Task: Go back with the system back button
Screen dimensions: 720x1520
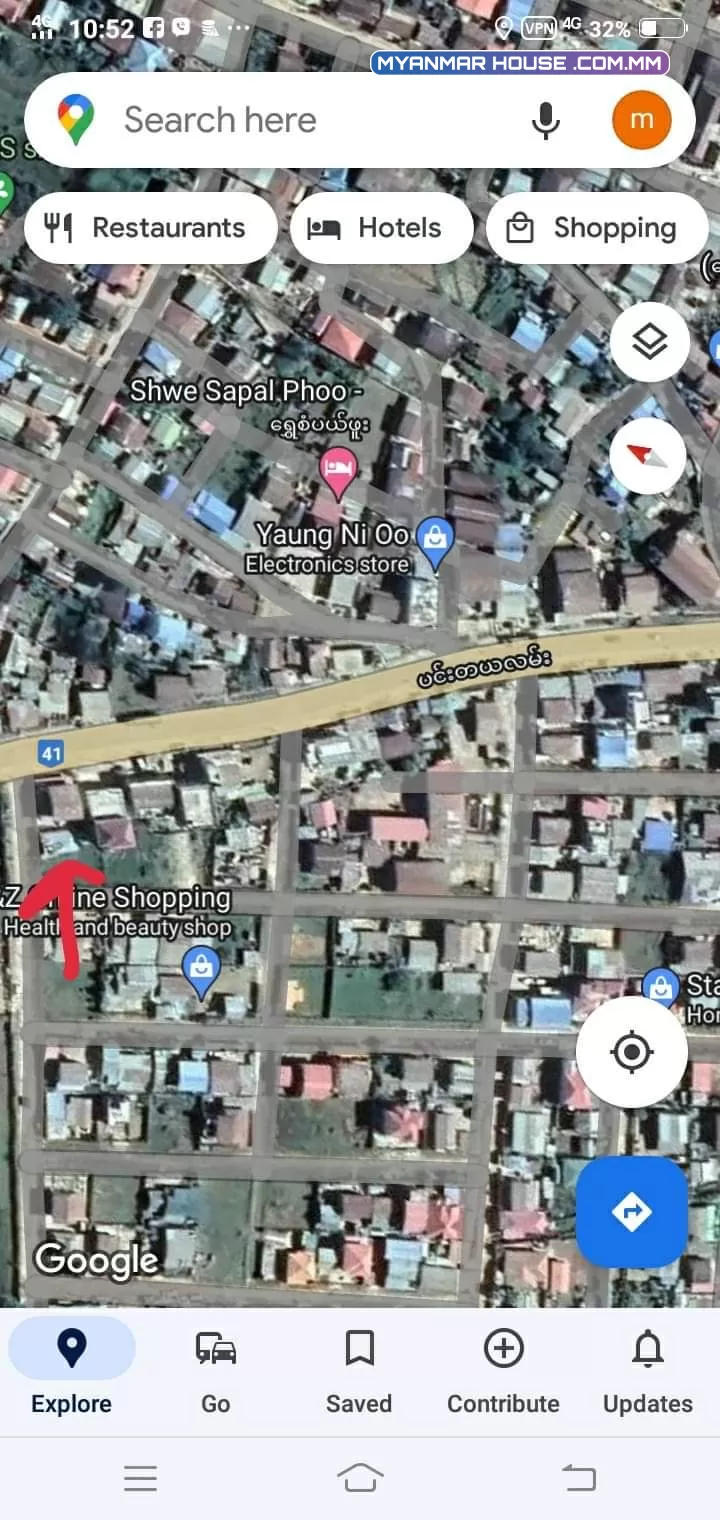Action: [578, 1478]
